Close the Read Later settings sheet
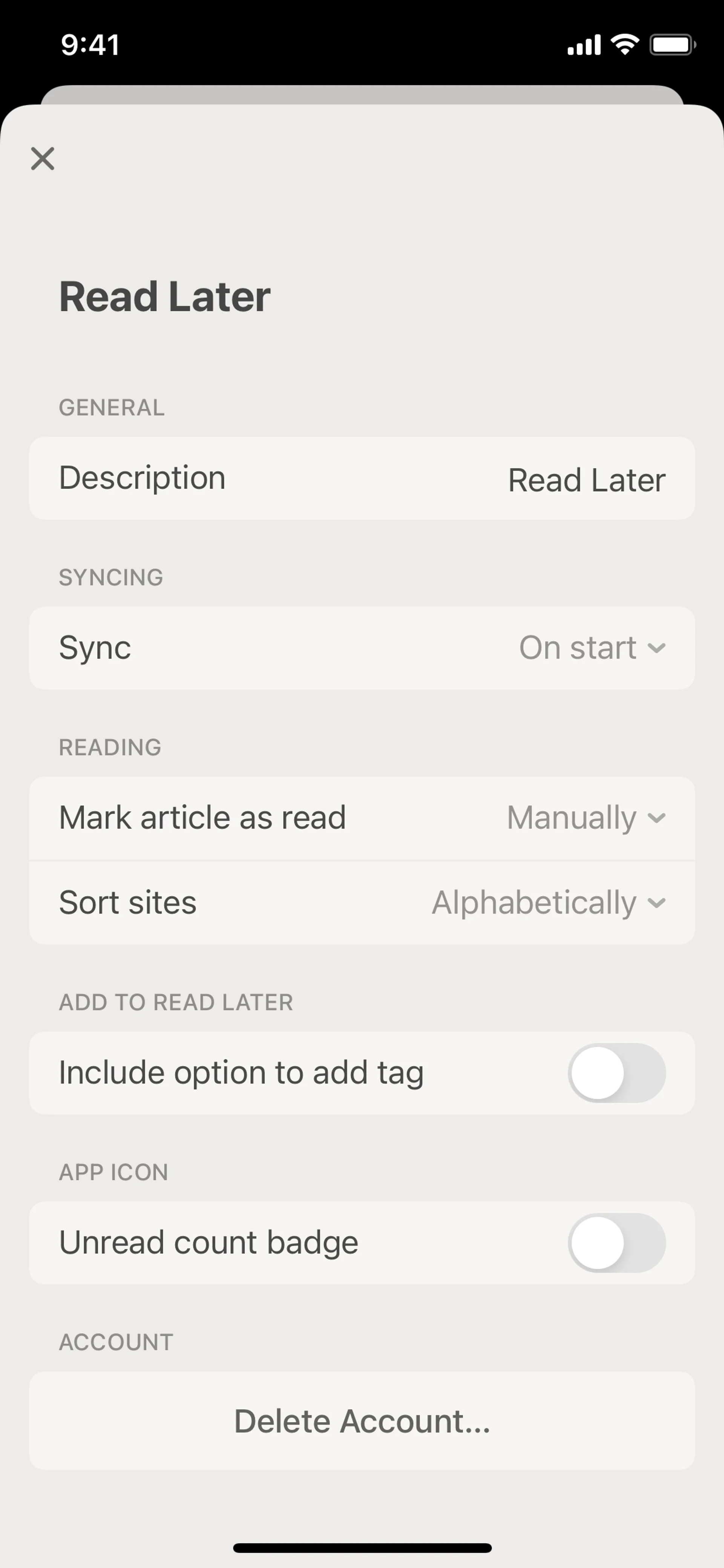Screen dimensions: 724x1568 coord(43,159)
